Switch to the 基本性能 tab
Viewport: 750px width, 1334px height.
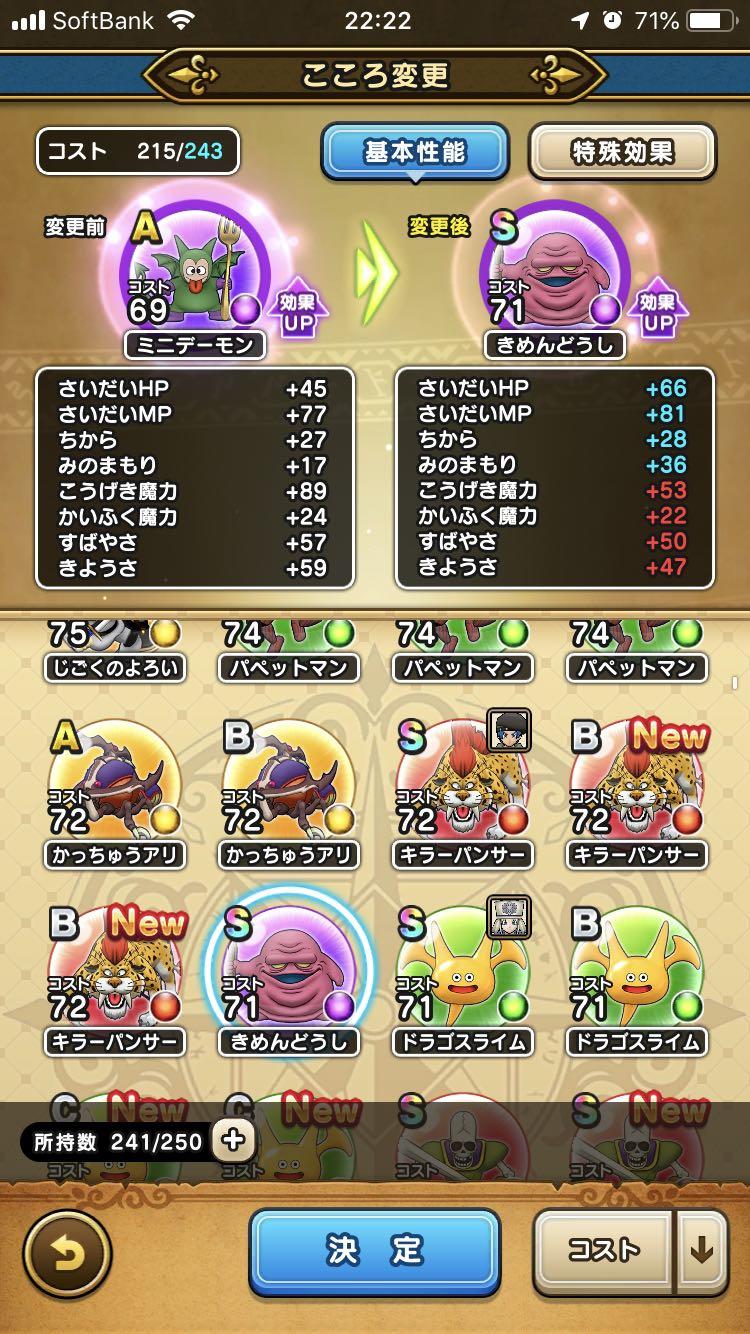click(414, 152)
